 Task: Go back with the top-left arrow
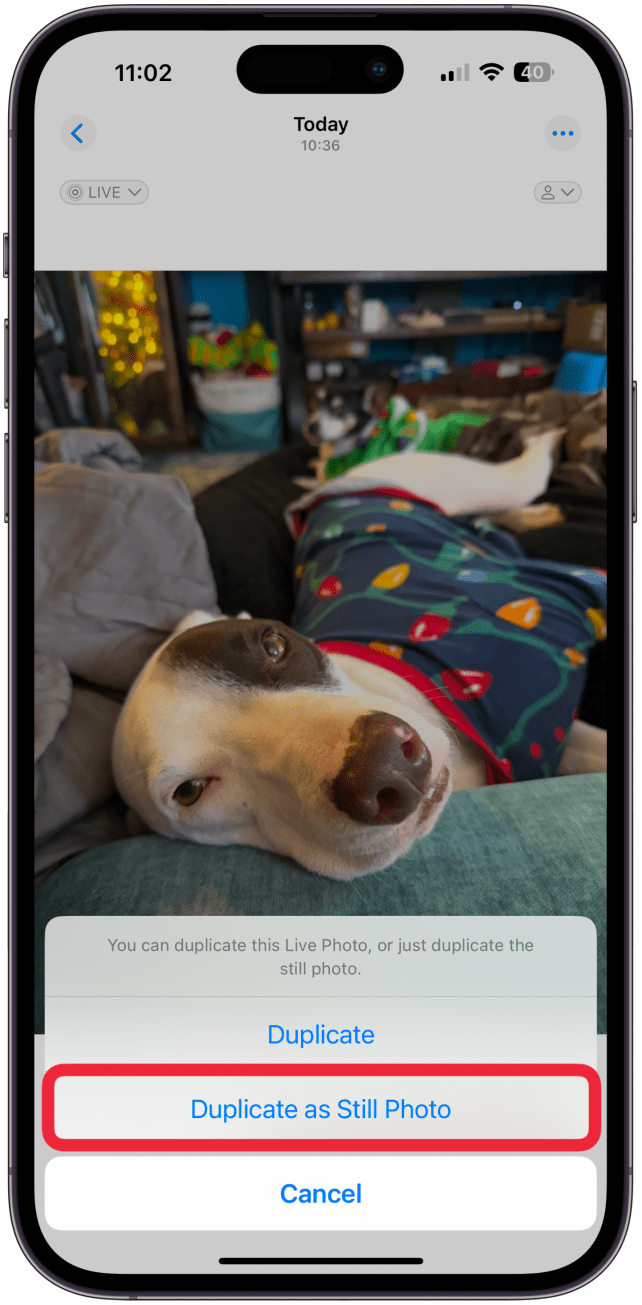[78, 133]
